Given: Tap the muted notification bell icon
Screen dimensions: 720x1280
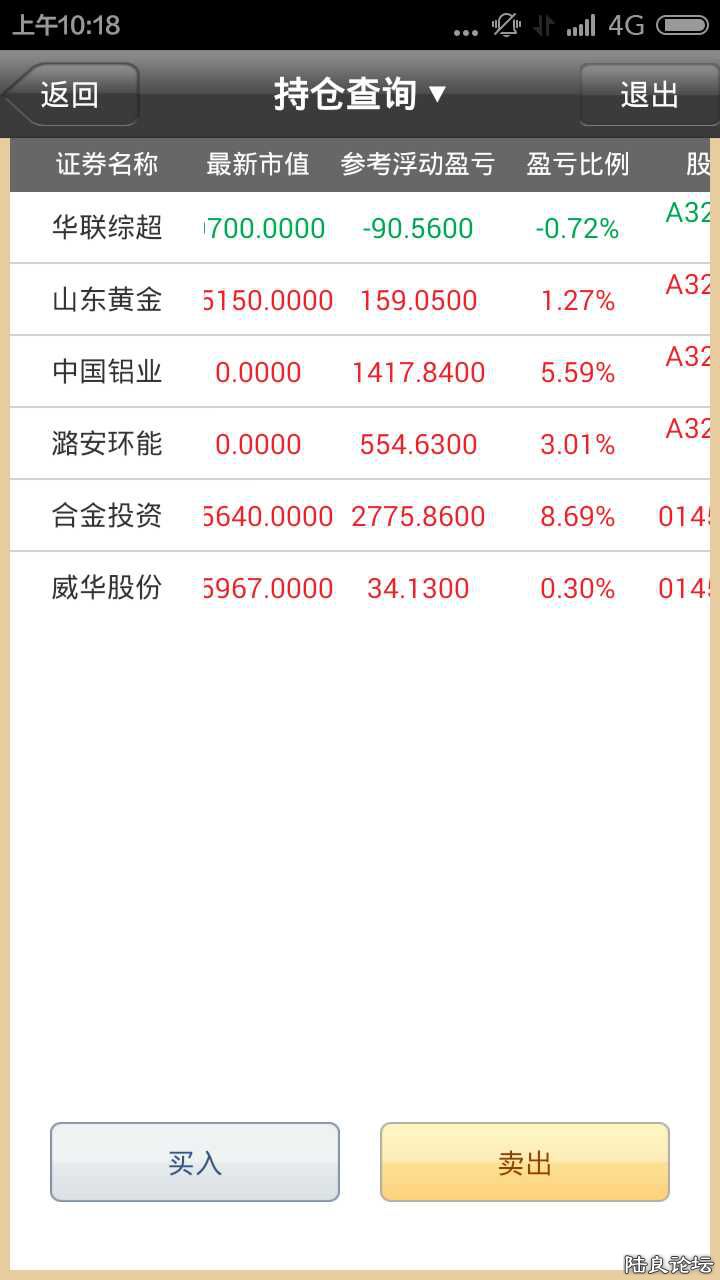Looking at the screenshot, I should pyautogui.click(x=508, y=27).
